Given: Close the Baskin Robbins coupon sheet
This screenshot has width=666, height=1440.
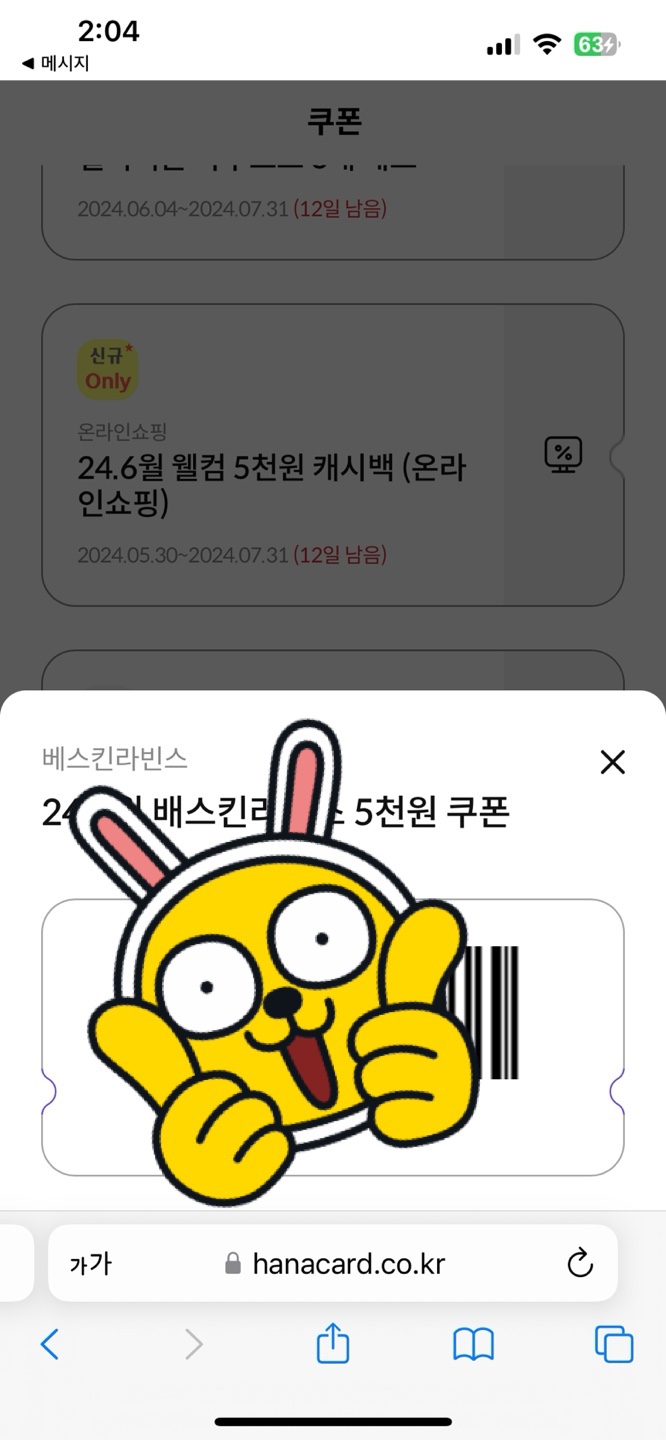Looking at the screenshot, I should pyautogui.click(x=612, y=763).
